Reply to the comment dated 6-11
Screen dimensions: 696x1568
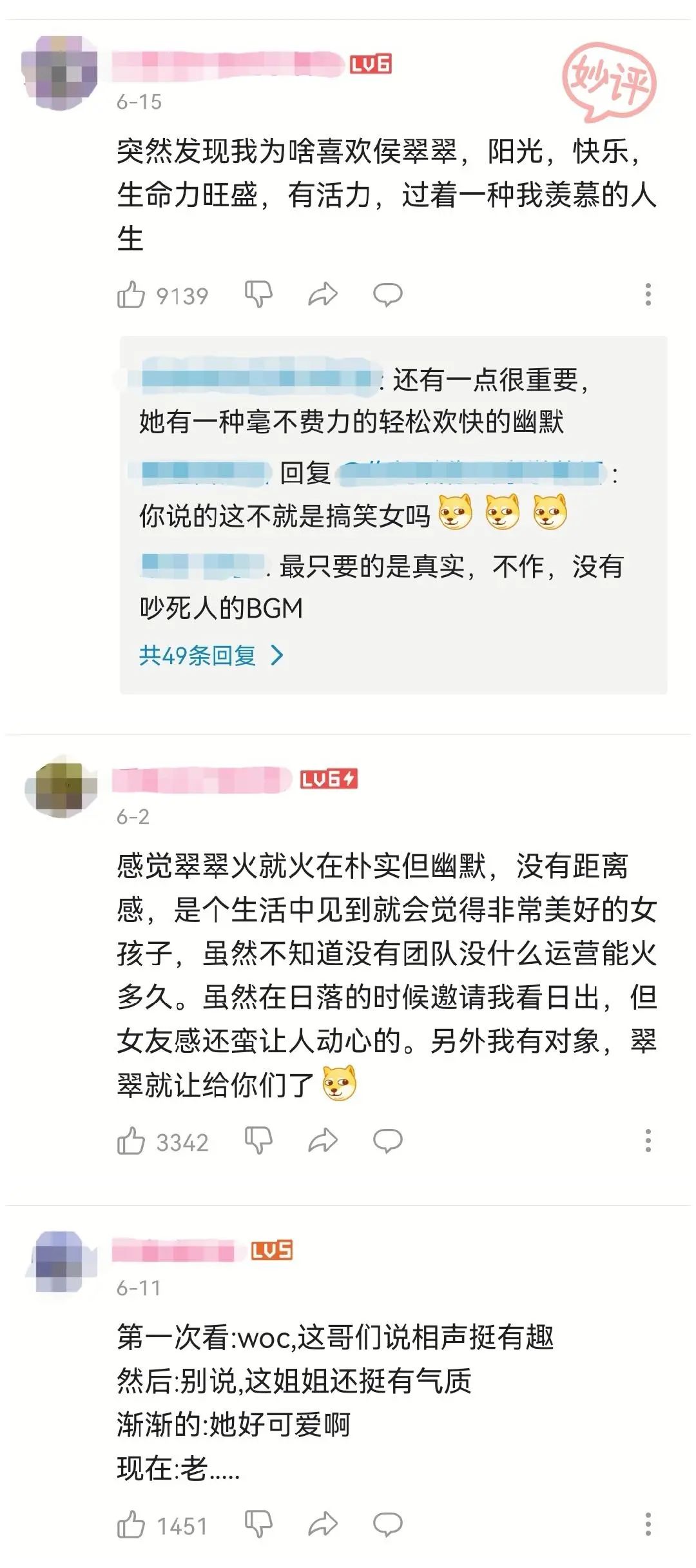click(x=388, y=1525)
